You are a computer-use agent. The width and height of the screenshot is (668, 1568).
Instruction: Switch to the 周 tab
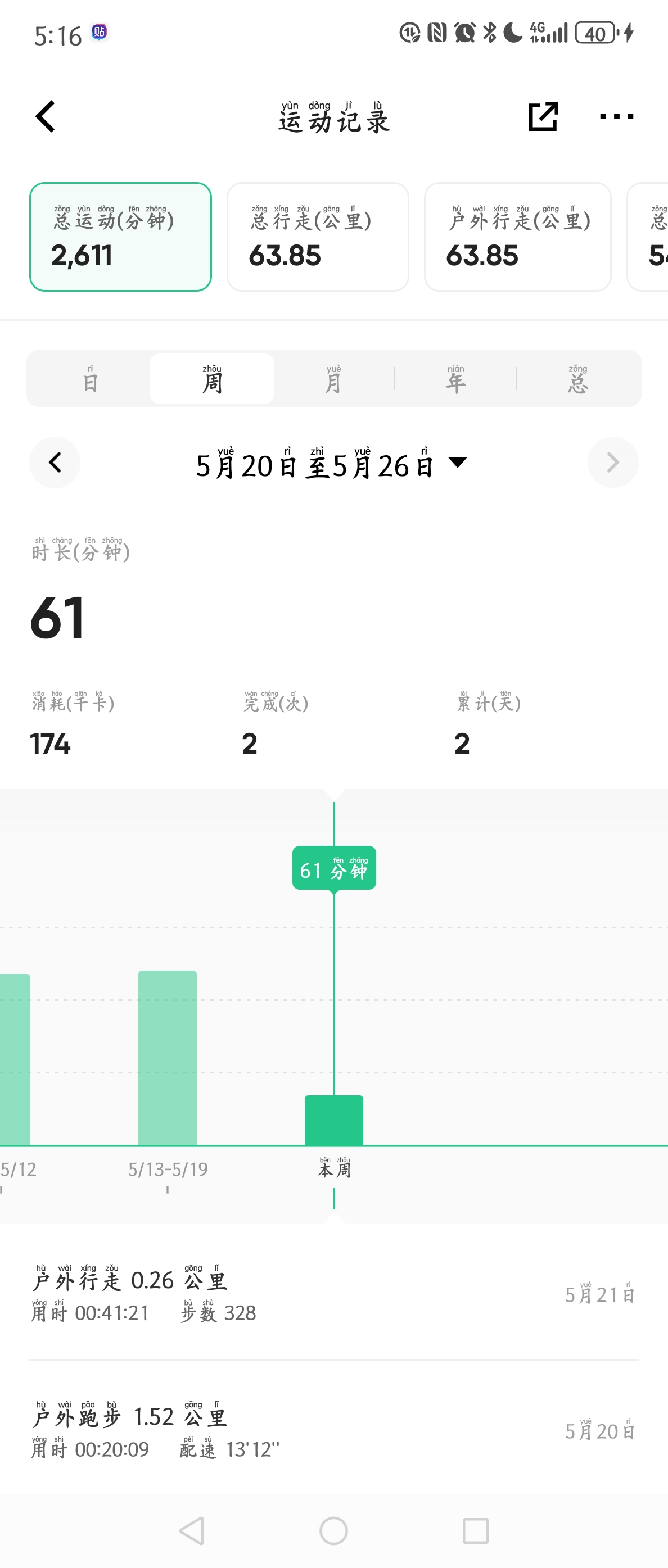[212, 379]
